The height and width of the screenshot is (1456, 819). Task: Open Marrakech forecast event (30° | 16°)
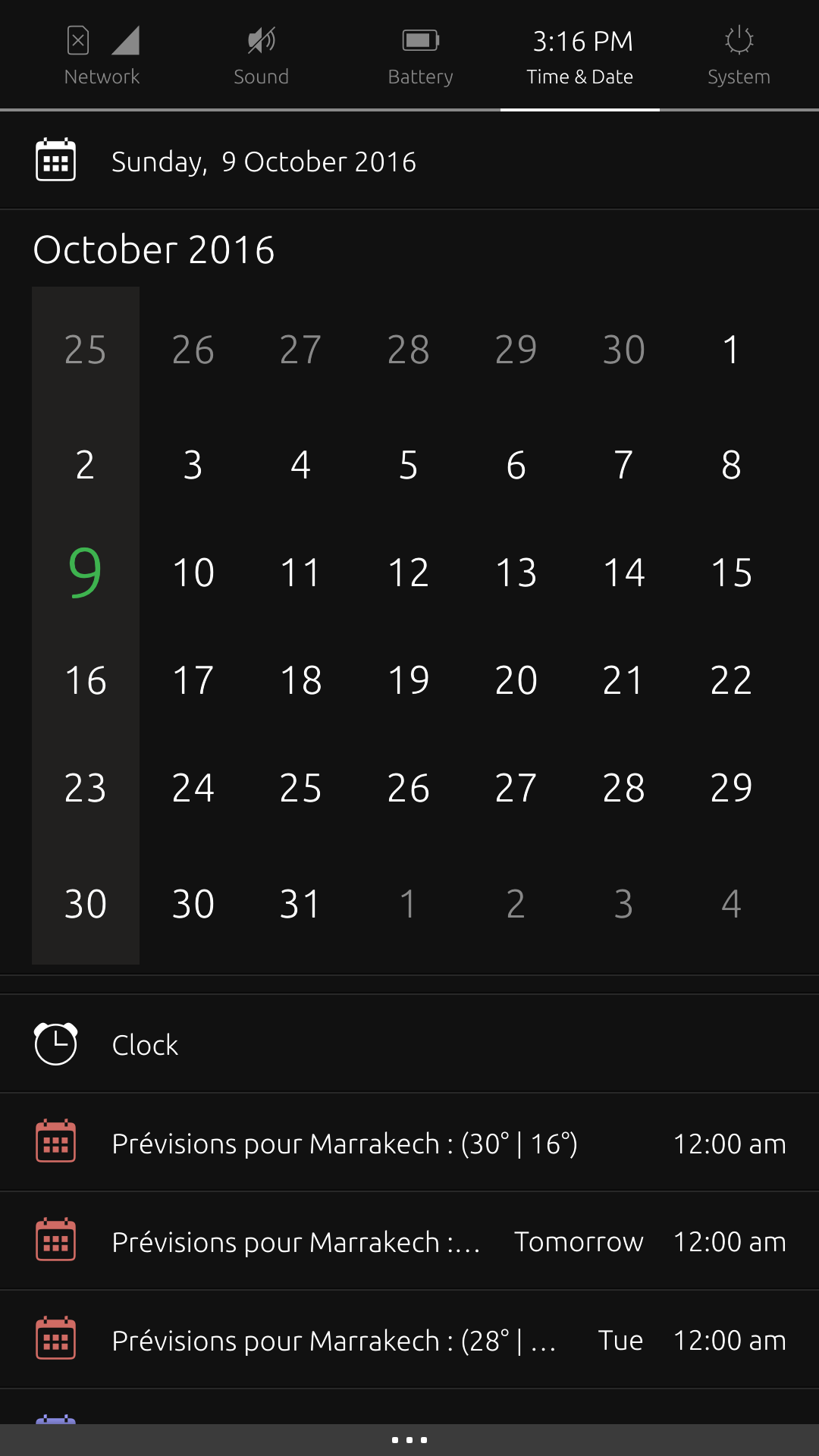[409, 1144]
